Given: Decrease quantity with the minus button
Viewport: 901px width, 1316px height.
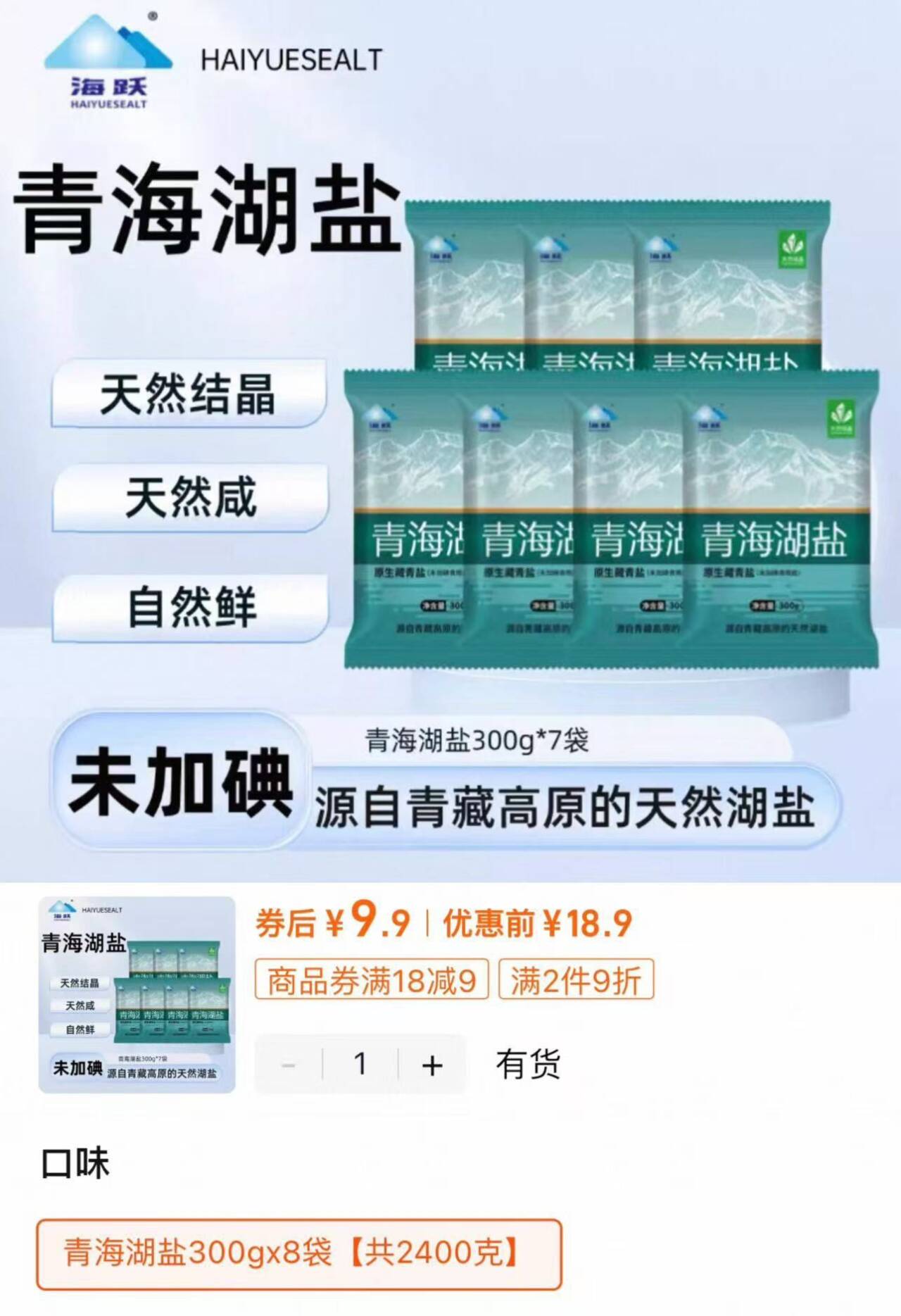Looking at the screenshot, I should [289, 1065].
